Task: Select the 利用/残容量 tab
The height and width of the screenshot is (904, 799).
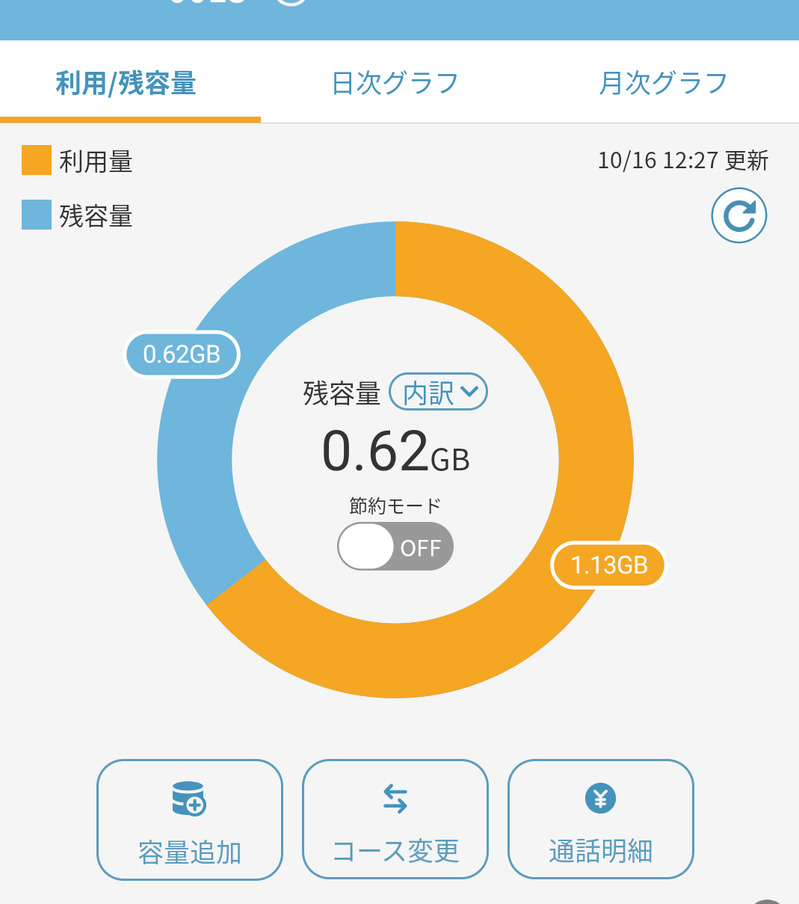Action: pyautogui.click(x=126, y=83)
